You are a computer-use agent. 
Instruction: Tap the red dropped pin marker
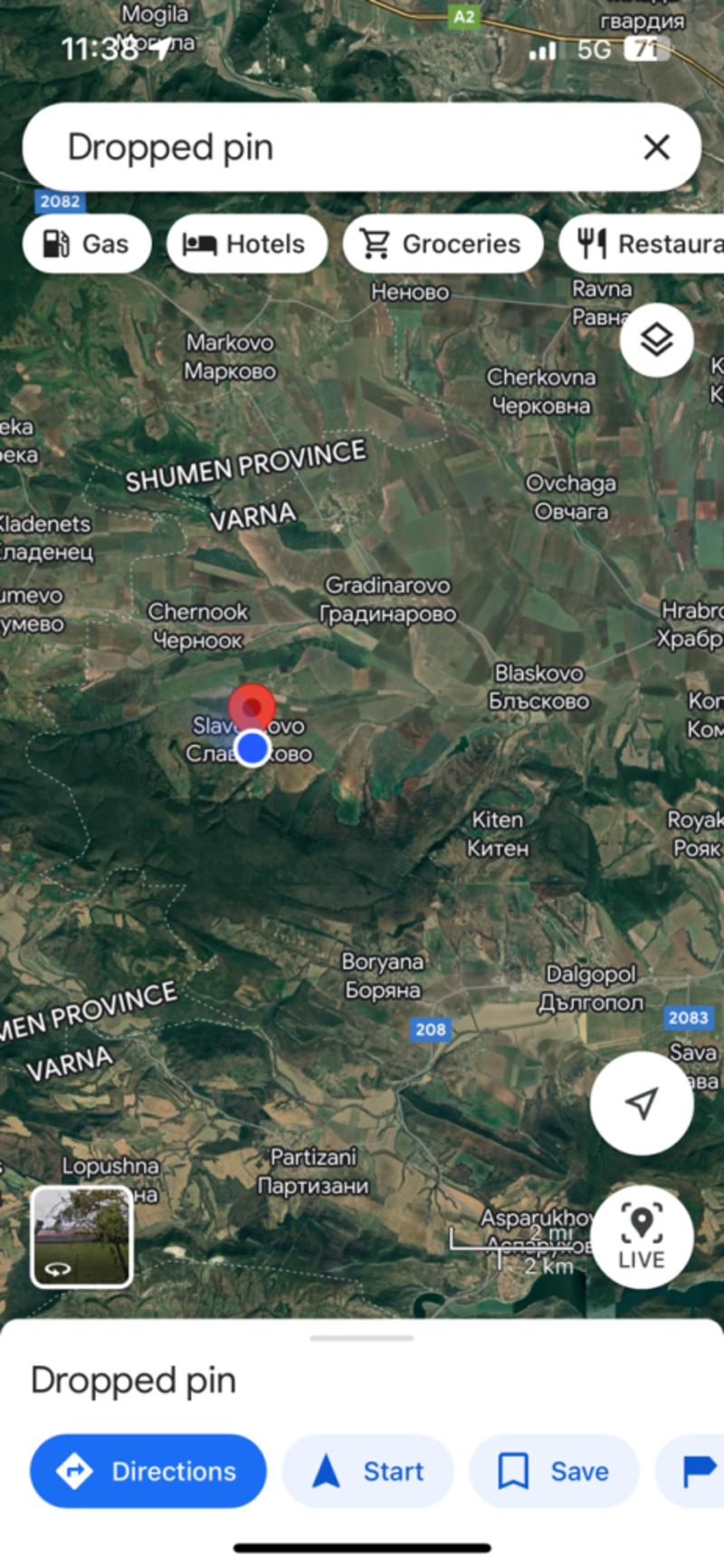(x=252, y=707)
